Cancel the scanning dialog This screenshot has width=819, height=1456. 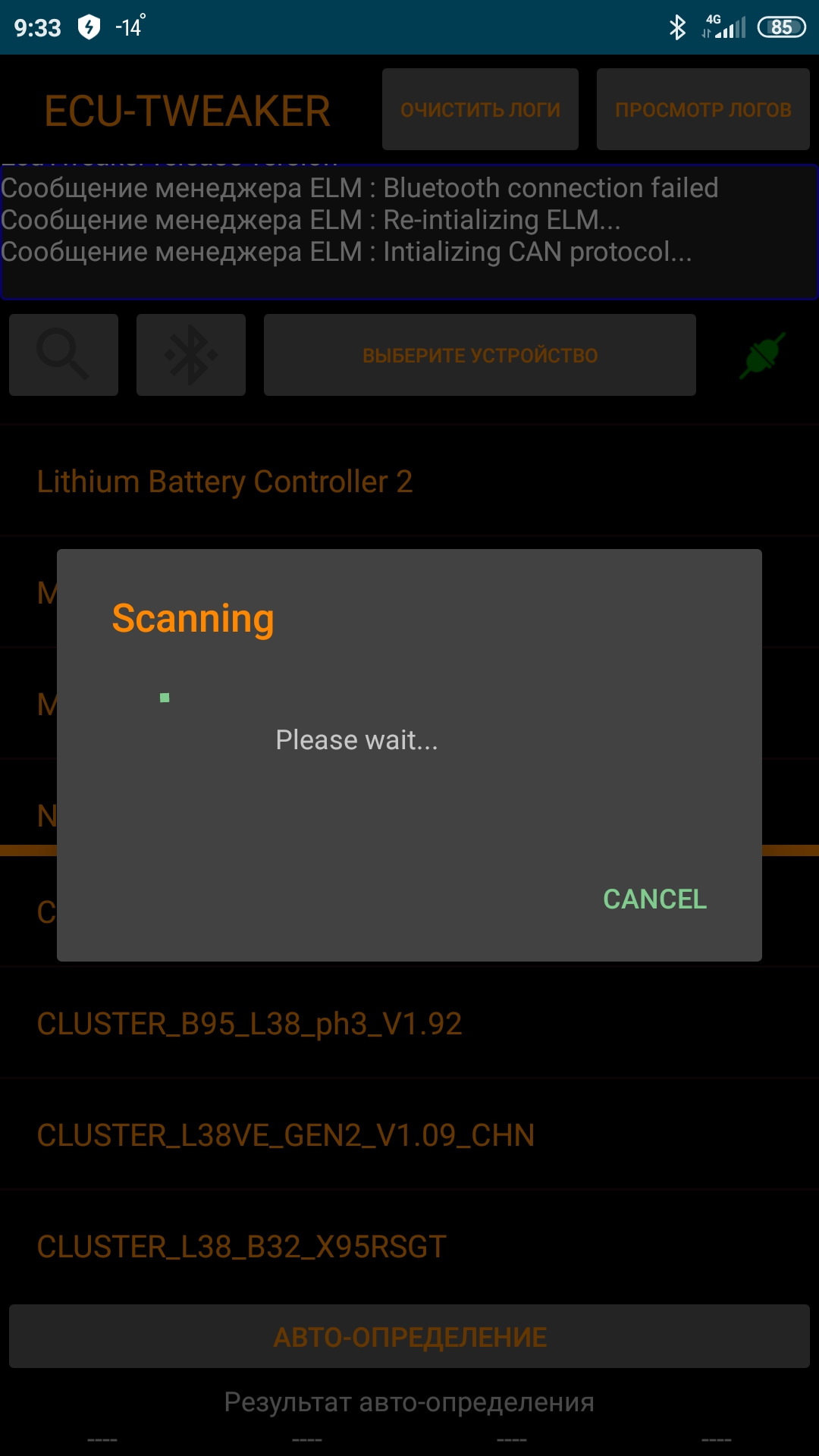(654, 899)
